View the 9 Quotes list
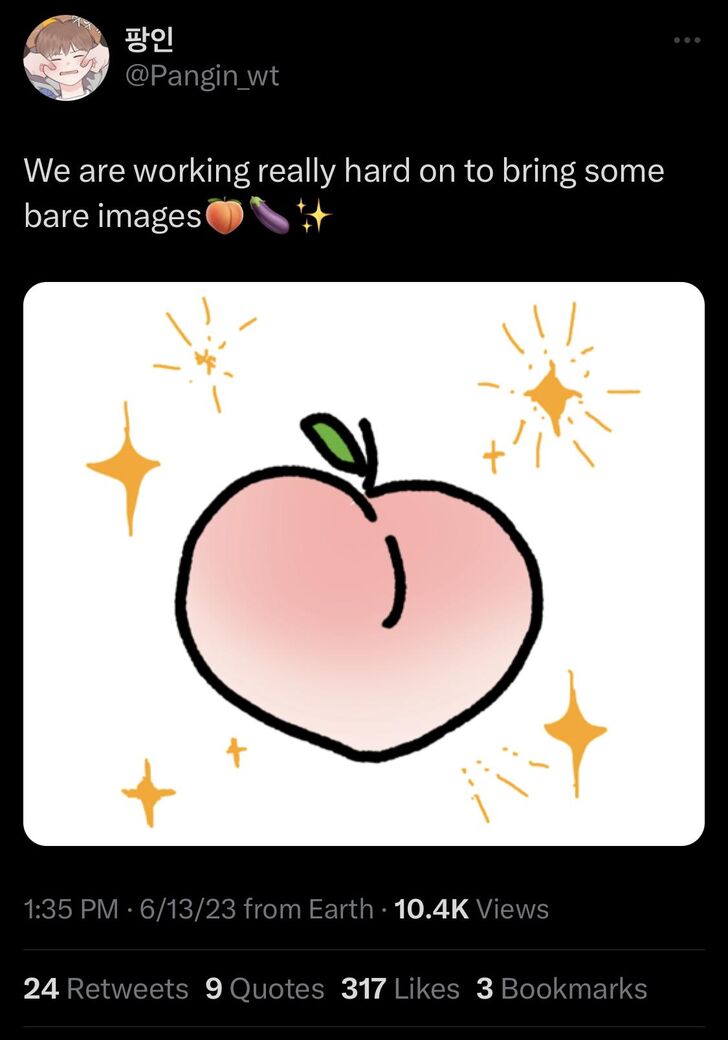The image size is (728, 1040). click(x=264, y=989)
